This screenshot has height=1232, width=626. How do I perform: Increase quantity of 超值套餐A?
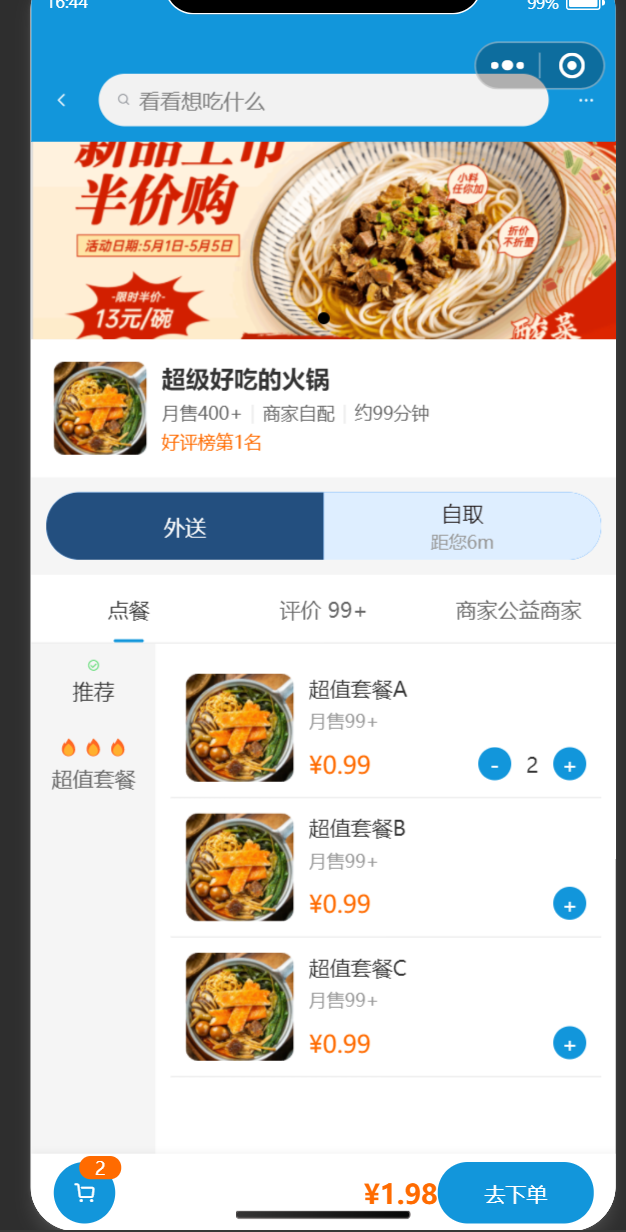tap(569, 765)
